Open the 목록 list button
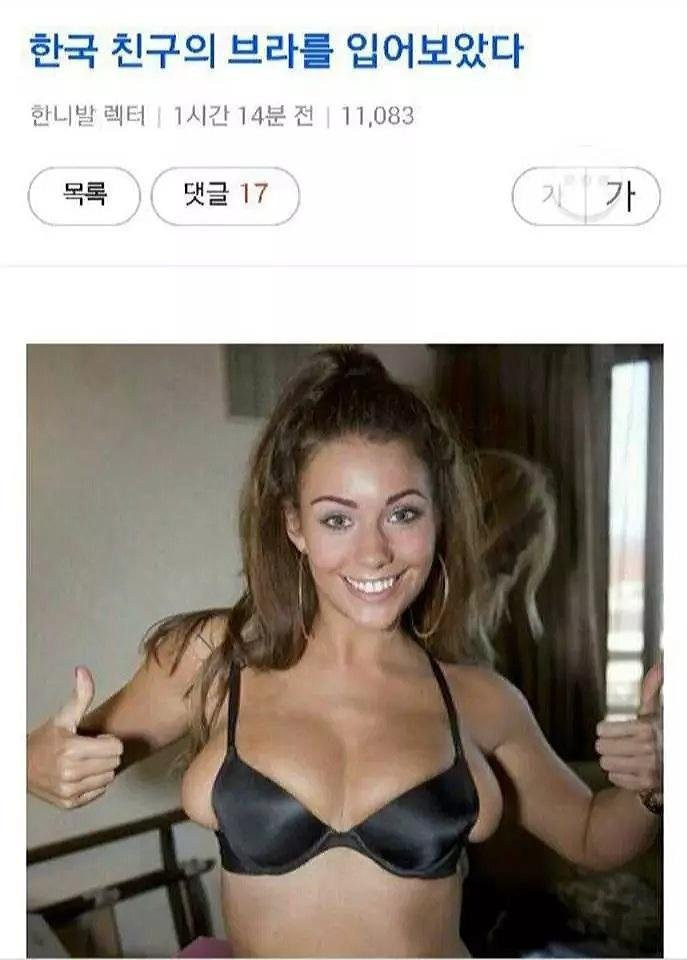Screen dimensions: 687x960 coord(84,195)
